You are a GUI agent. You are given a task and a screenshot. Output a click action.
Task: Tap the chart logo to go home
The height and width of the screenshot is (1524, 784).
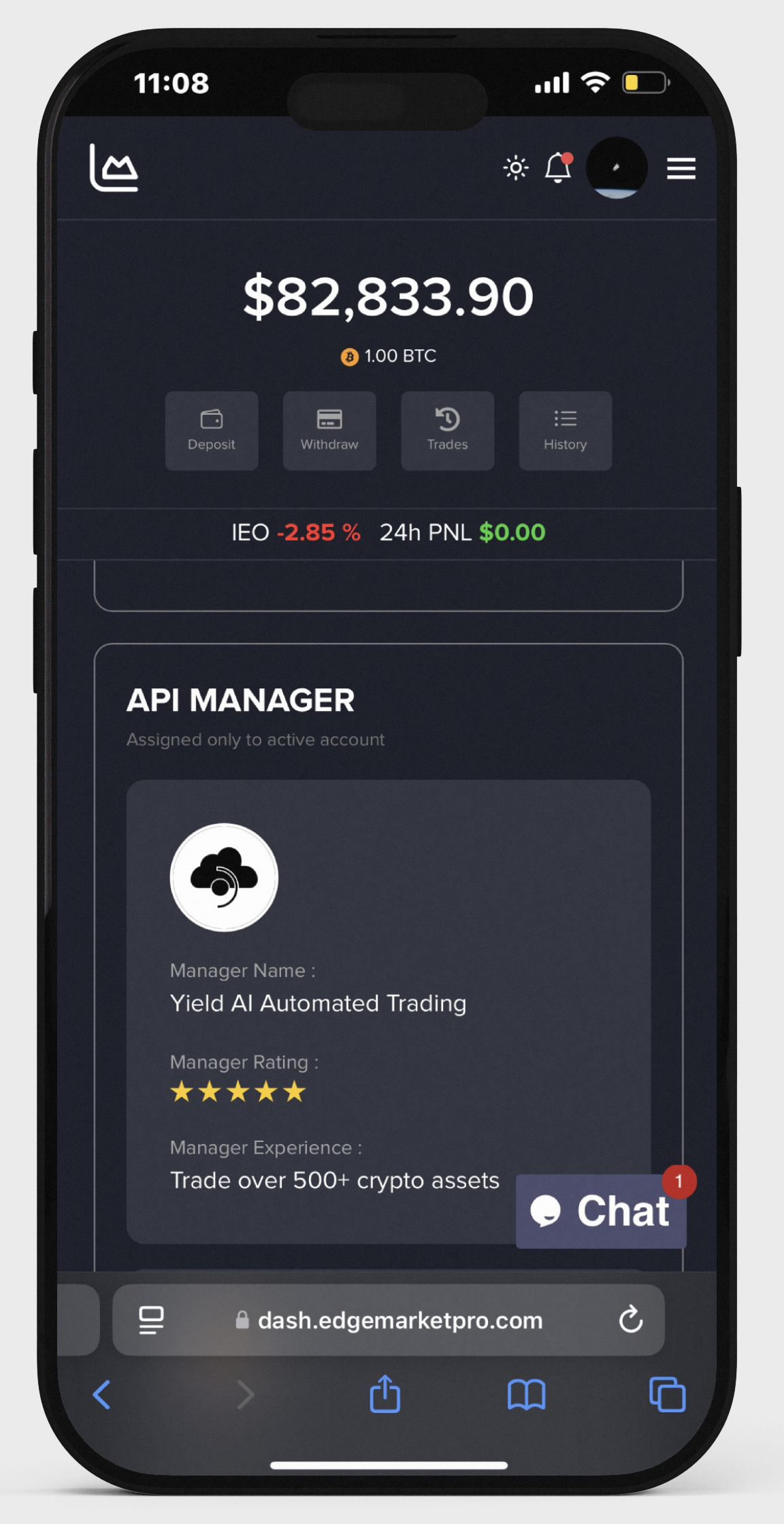point(114,168)
